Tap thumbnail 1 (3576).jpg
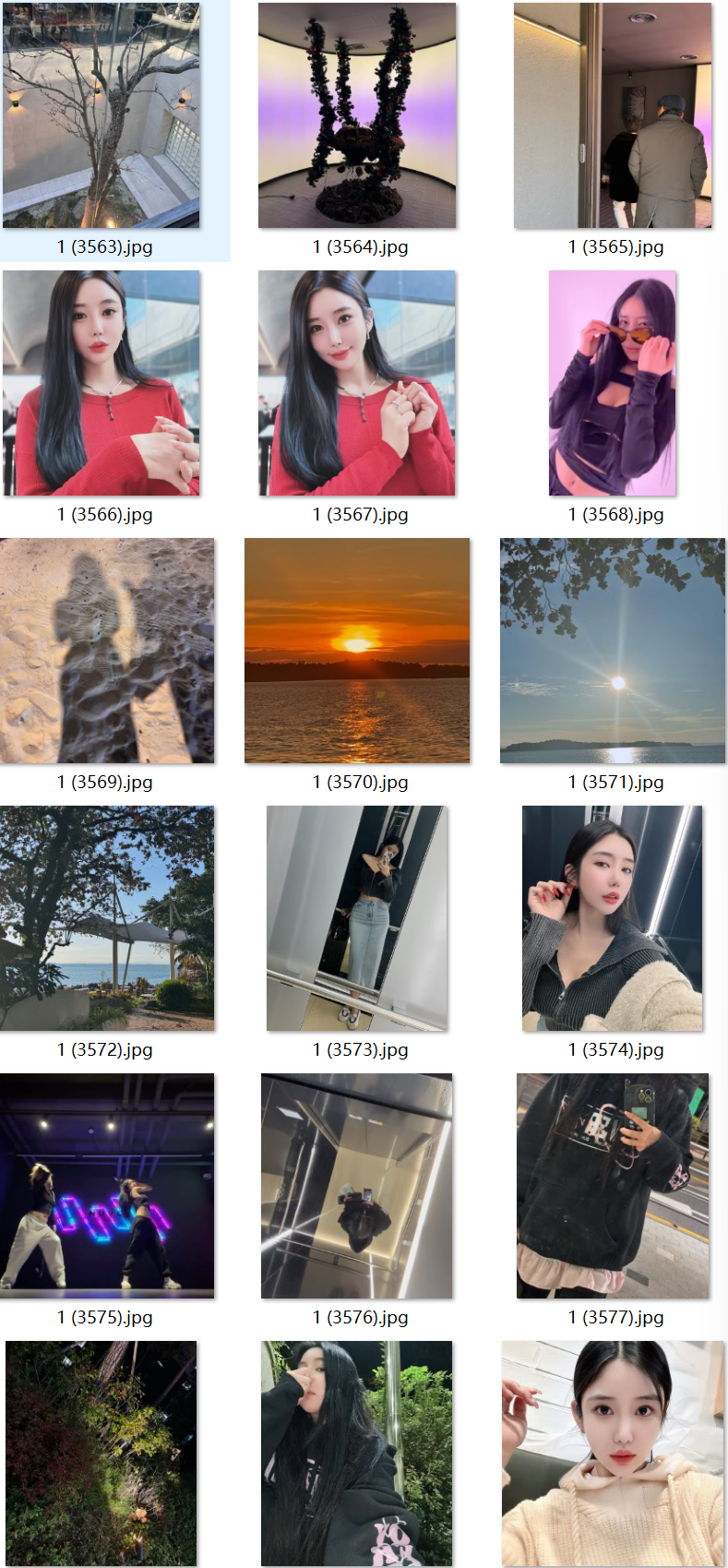Viewport: 728px width, 1568px height. [x=357, y=1186]
